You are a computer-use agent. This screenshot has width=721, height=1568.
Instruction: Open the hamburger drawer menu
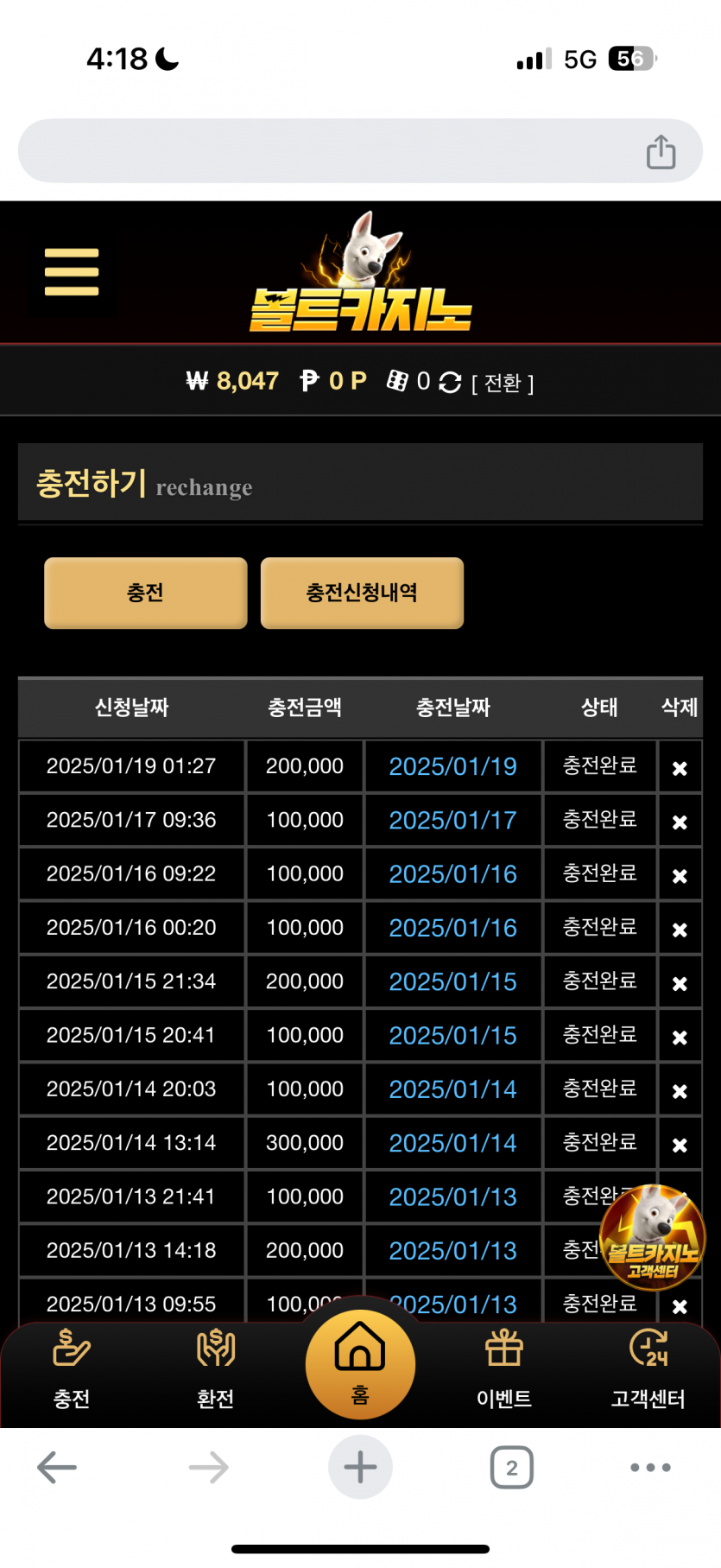pos(72,271)
